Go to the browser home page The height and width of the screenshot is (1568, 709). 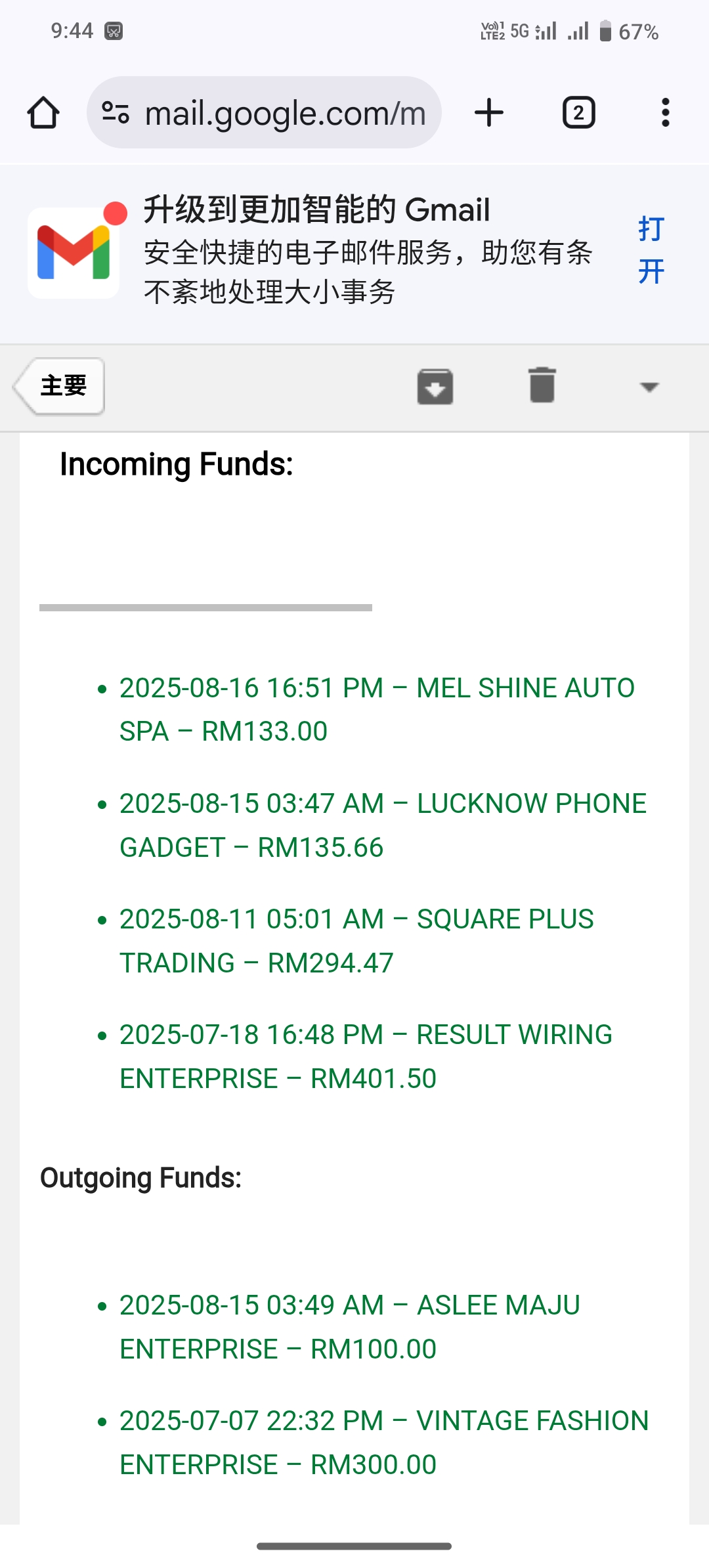coord(43,113)
